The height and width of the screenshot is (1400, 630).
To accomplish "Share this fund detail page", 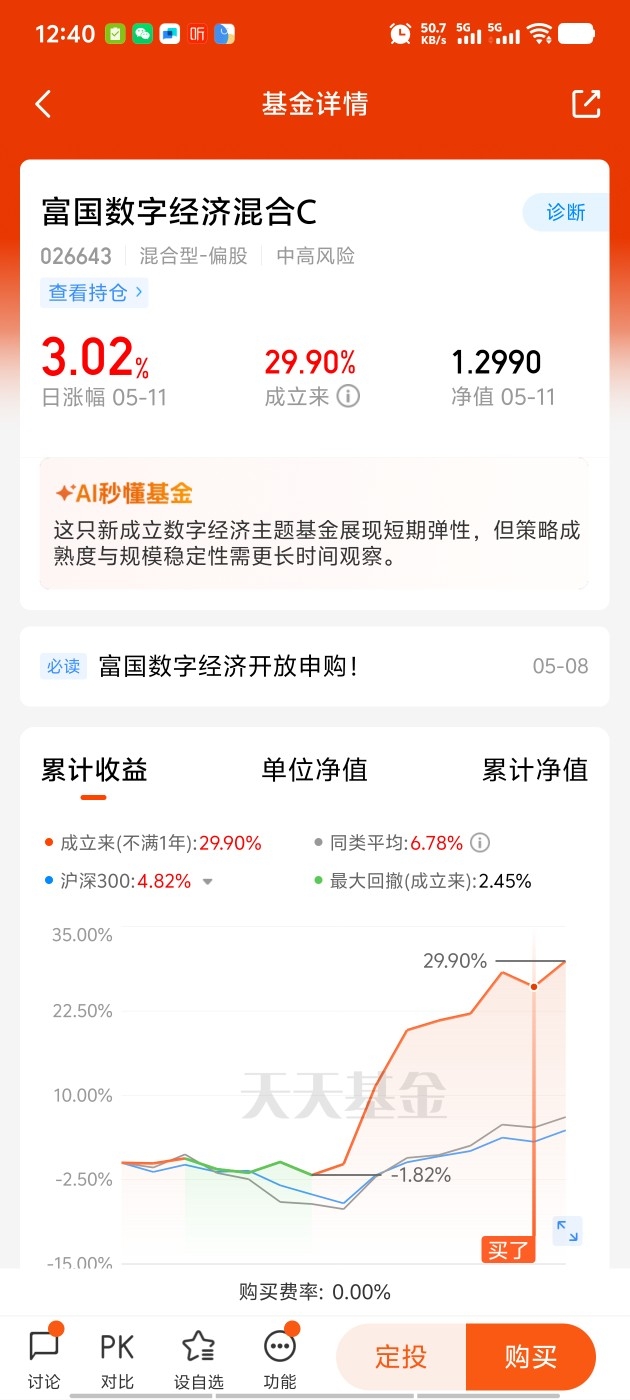I will 586,104.
